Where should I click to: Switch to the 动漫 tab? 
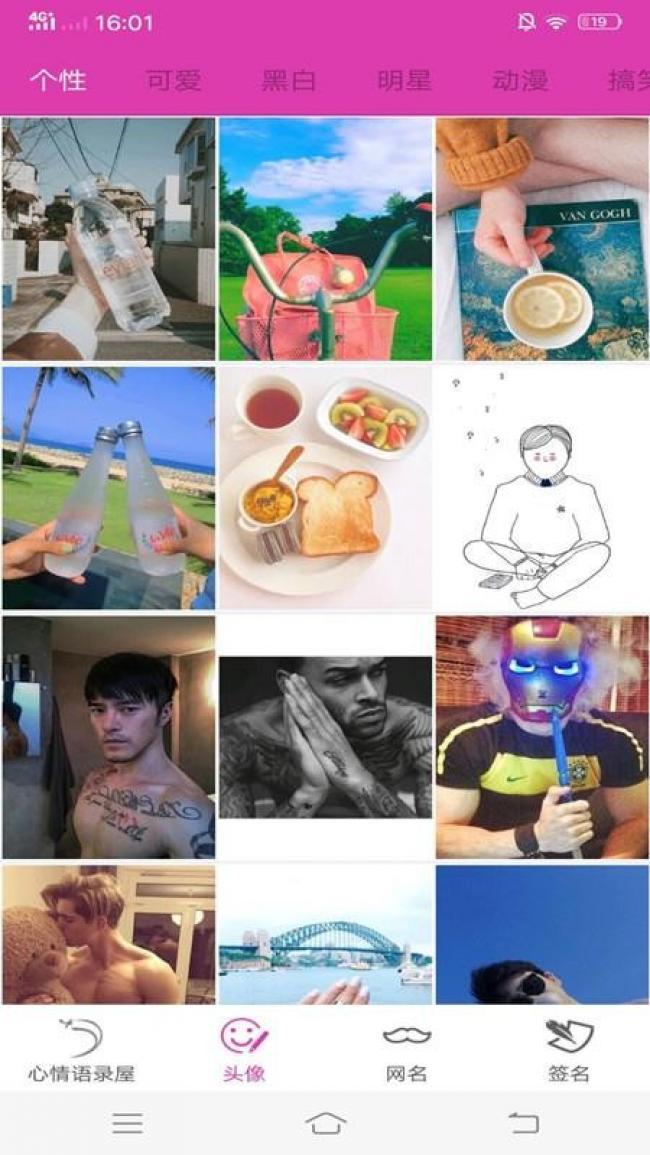click(520, 81)
